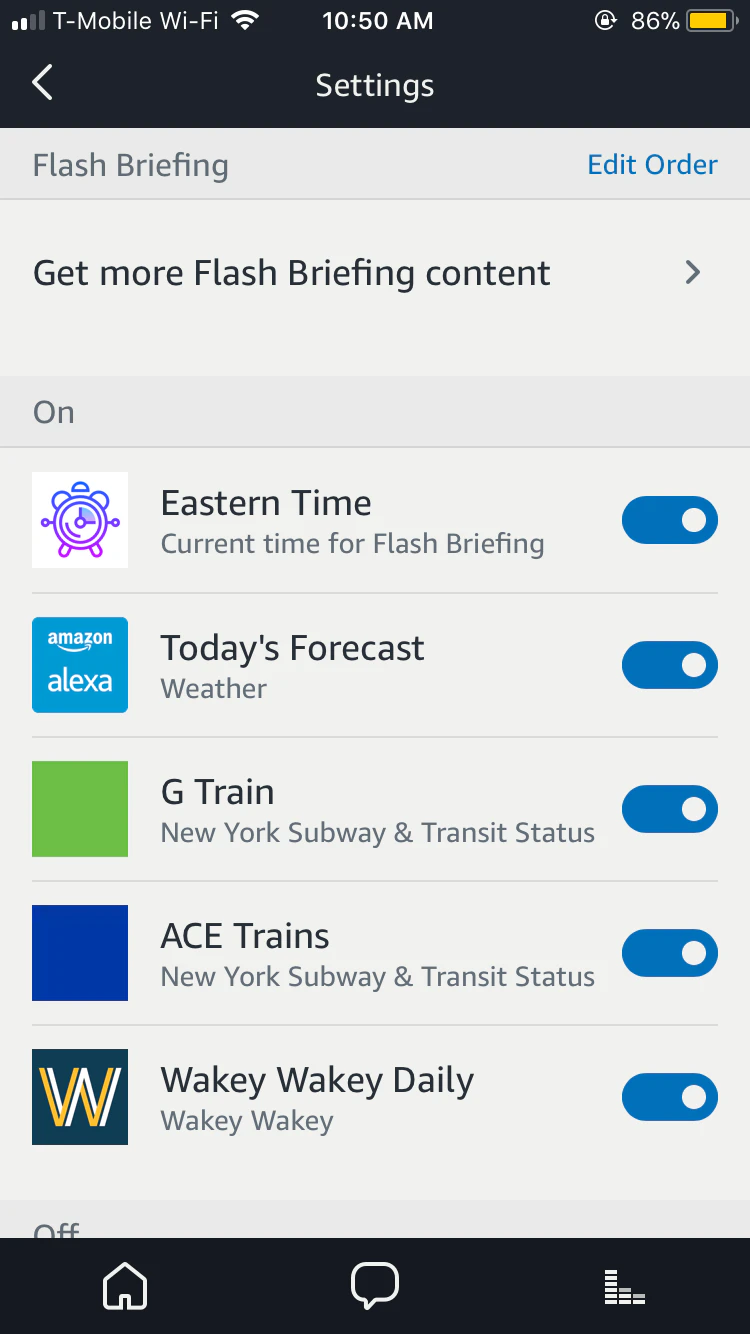Disable the Eastern Time flash briefing

tap(669, 520)
